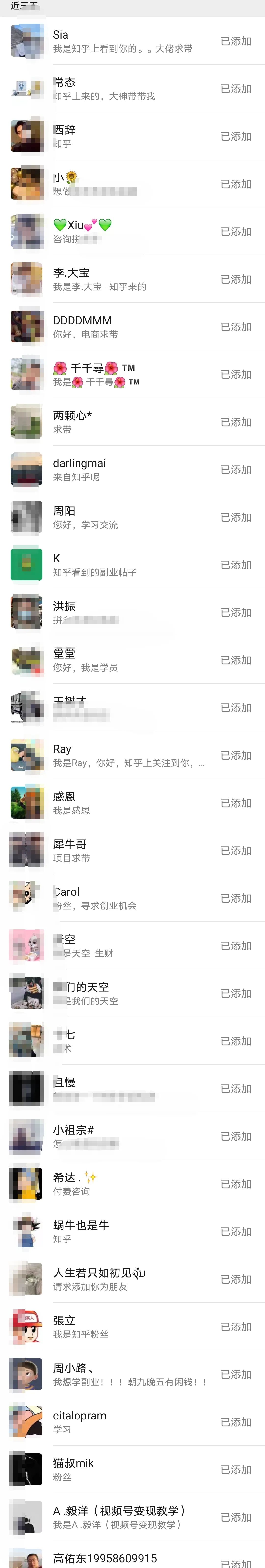View citalopram's friend request row
This screenshot has height=1568, width=265.
point(121,1422)
